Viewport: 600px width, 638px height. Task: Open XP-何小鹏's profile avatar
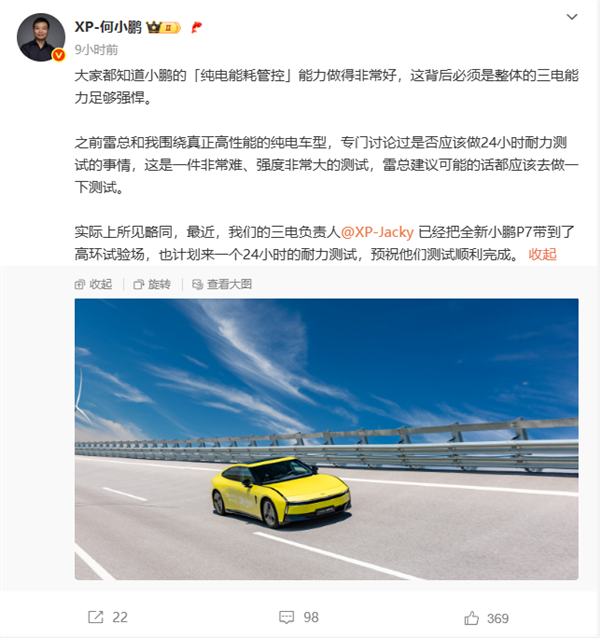point(41,37)
